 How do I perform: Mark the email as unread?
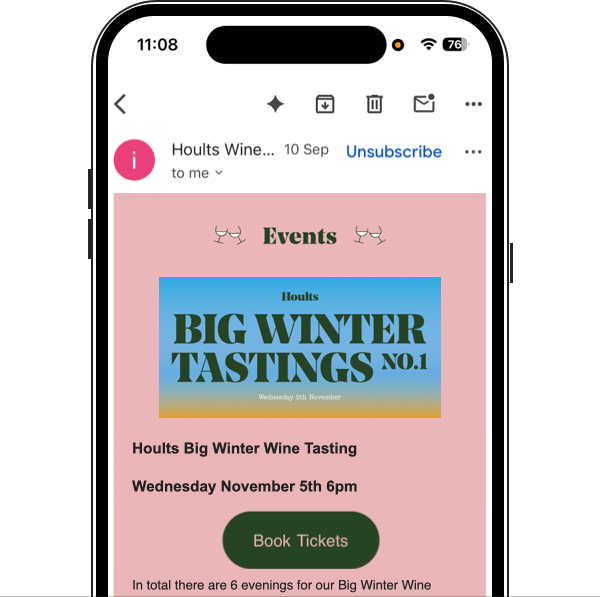tap(424, 104)
